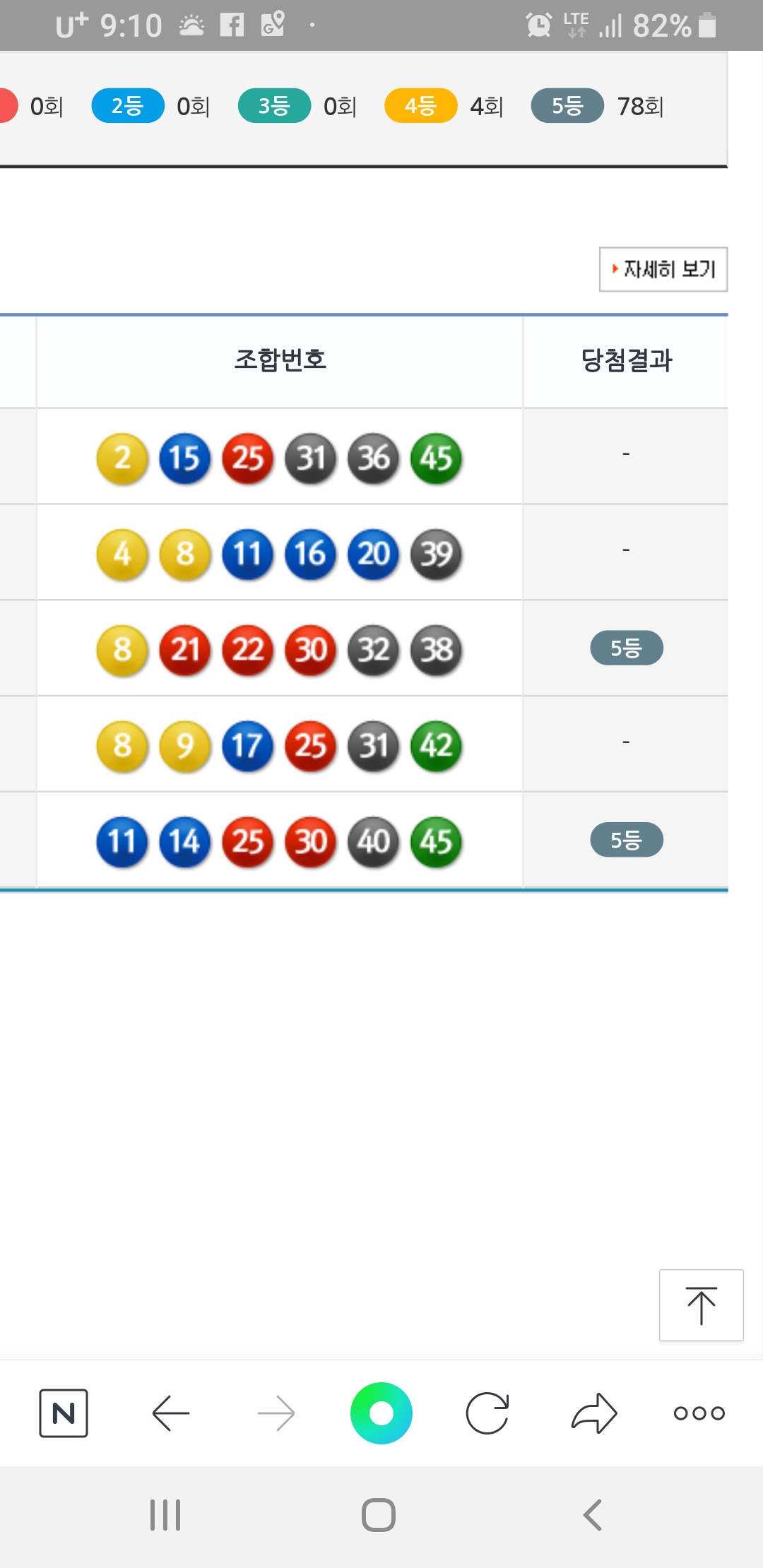The height and width of the screenshot is (1568, 763).
Task: Open the system recent apps view
Action: coord(165,1515)
